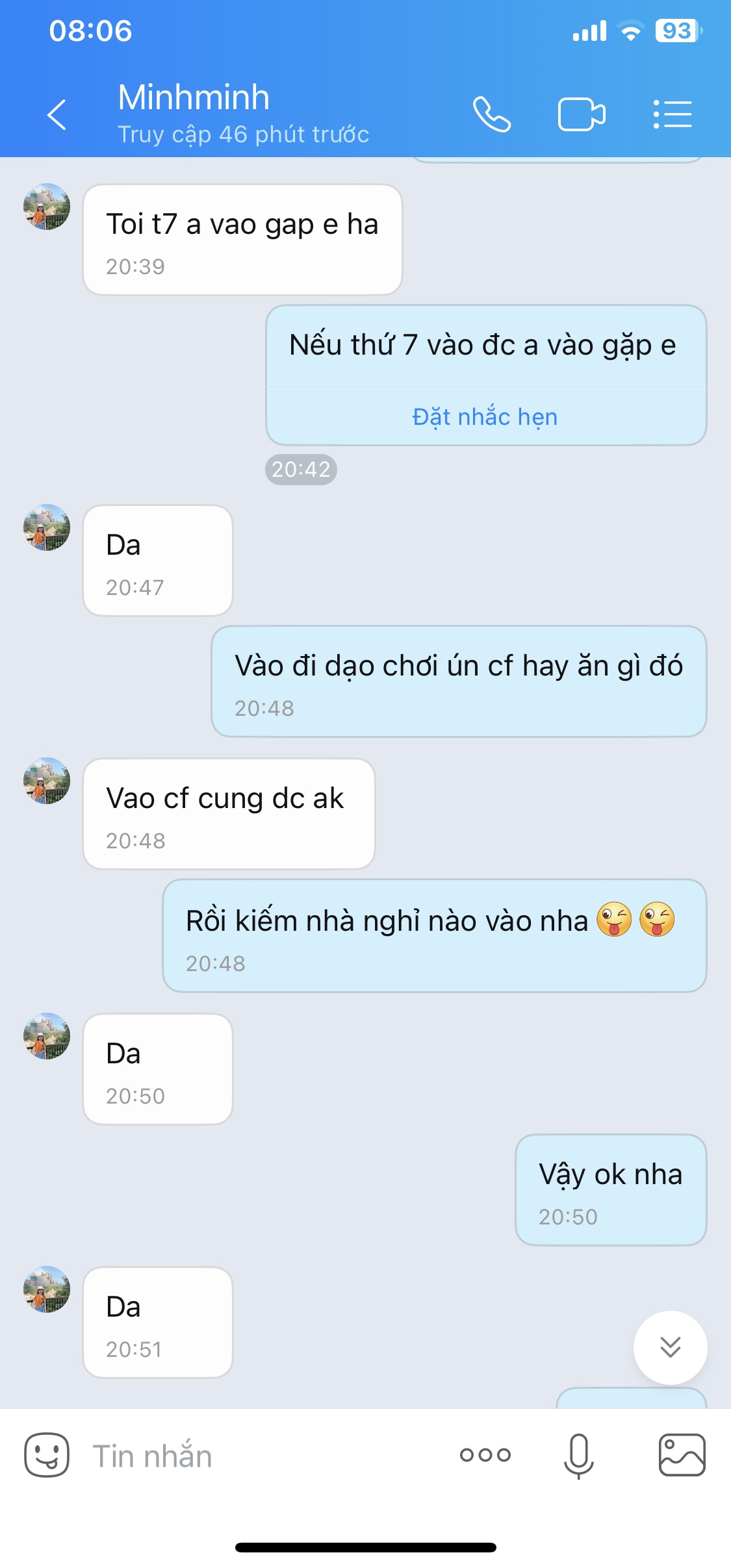Viewport: 731px width, 1568px height.
Task: View Minhminh's profile from the header name
Action: 194,98
